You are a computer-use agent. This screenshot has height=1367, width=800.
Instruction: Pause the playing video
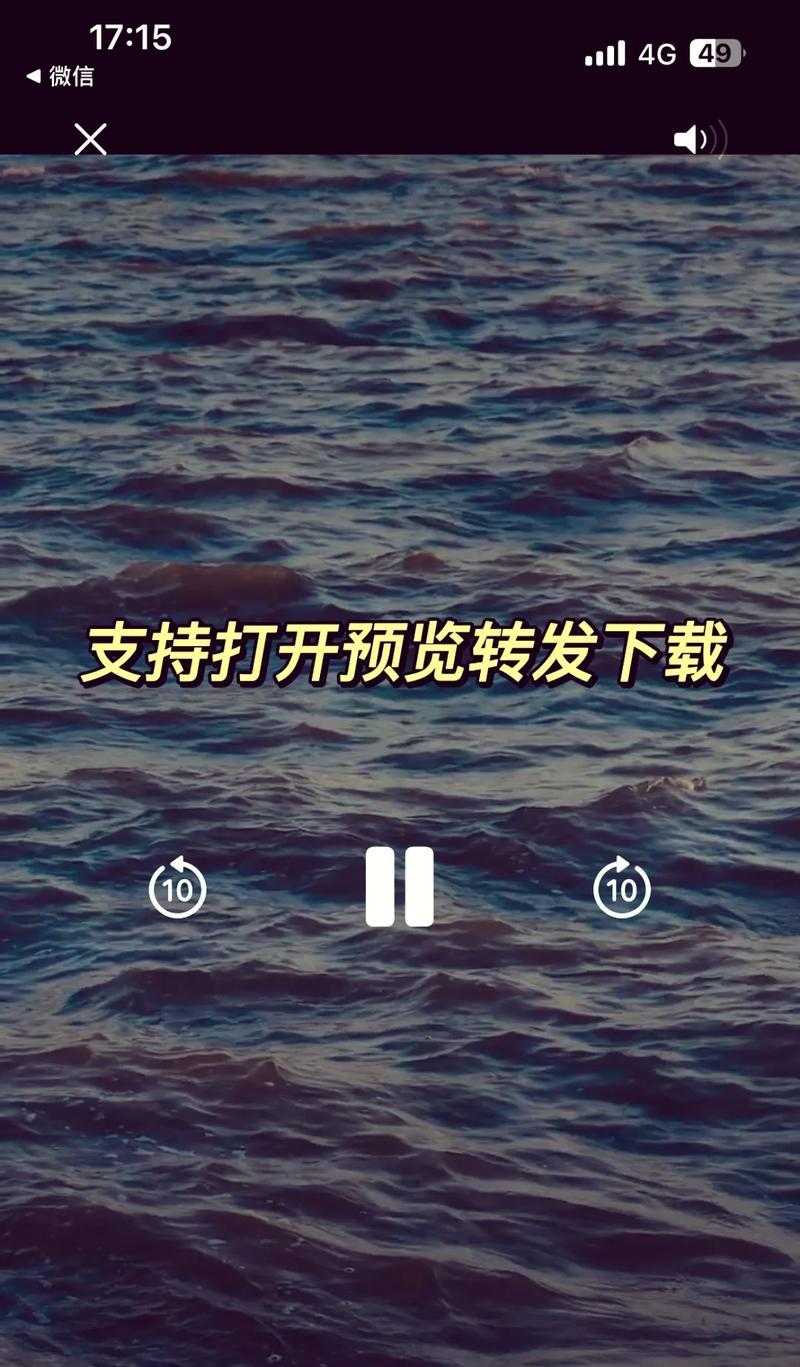point(399,887)
